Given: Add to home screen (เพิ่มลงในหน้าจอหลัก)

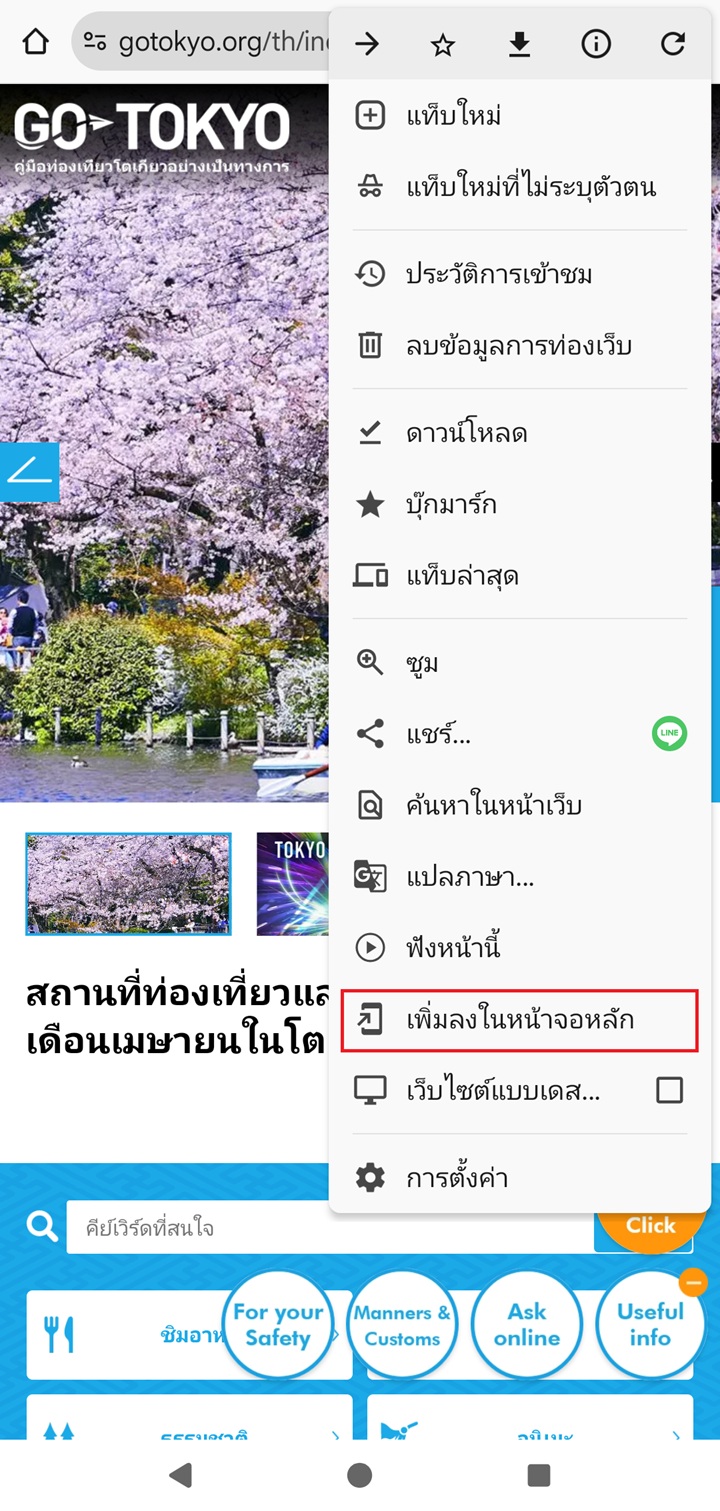Looking at the screenshot, I should 519,1020.
